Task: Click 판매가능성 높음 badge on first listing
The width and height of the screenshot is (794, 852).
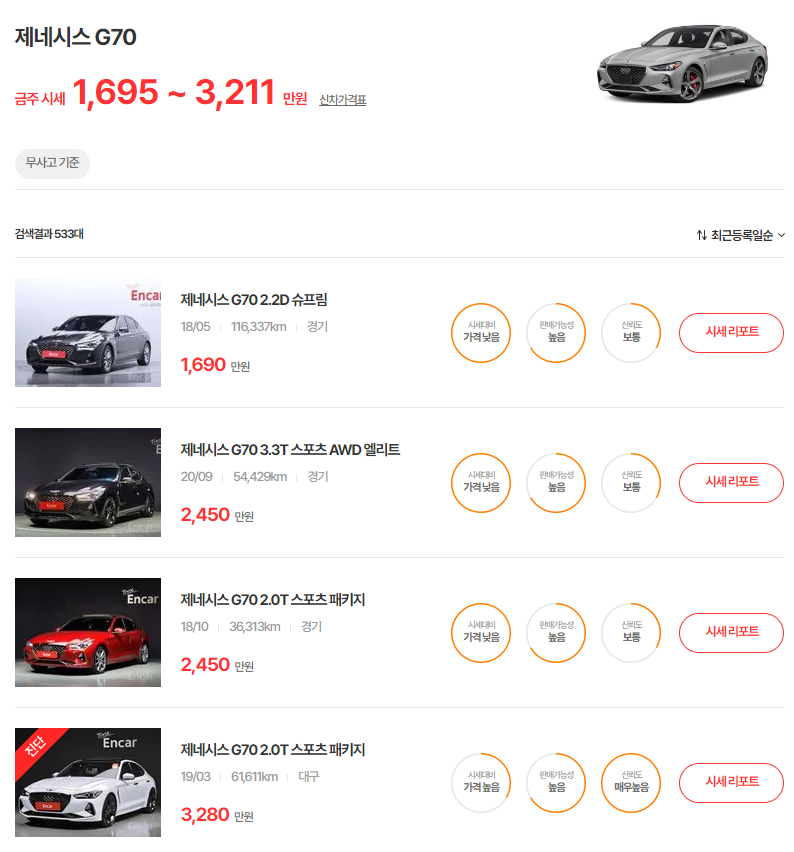Action: click(x=556, y=333)
